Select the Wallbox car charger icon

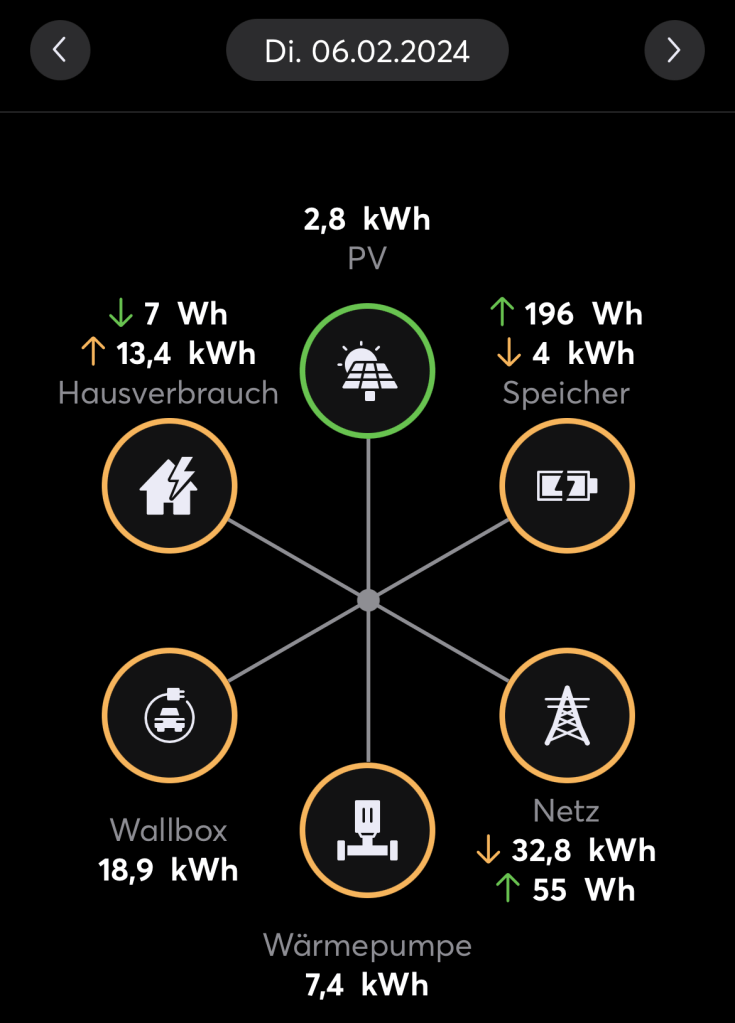click(x=169, y=714)
